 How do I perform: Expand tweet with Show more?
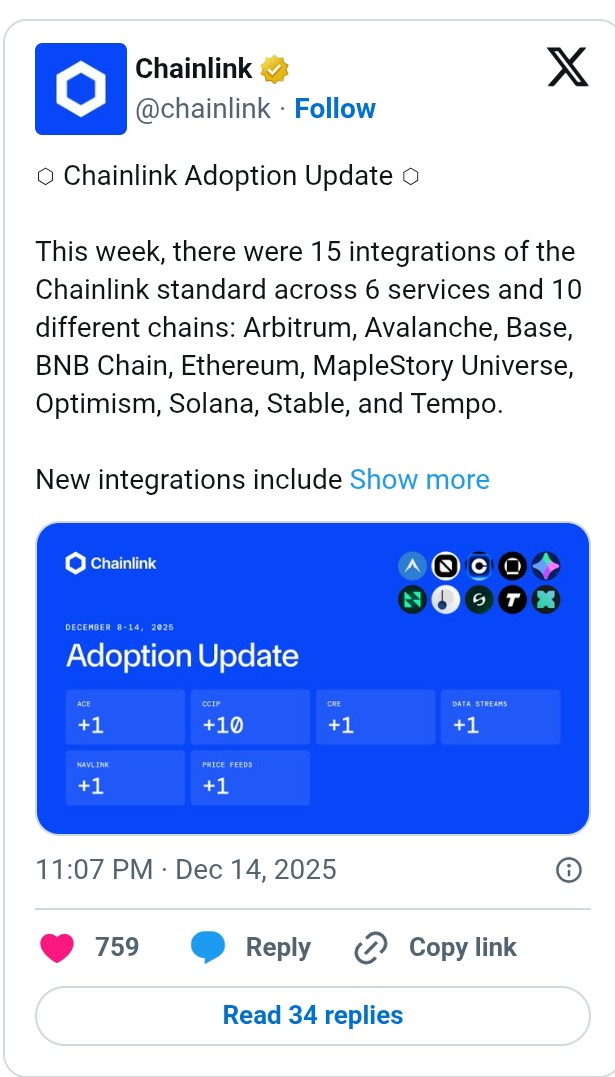(x=419, y=480)
